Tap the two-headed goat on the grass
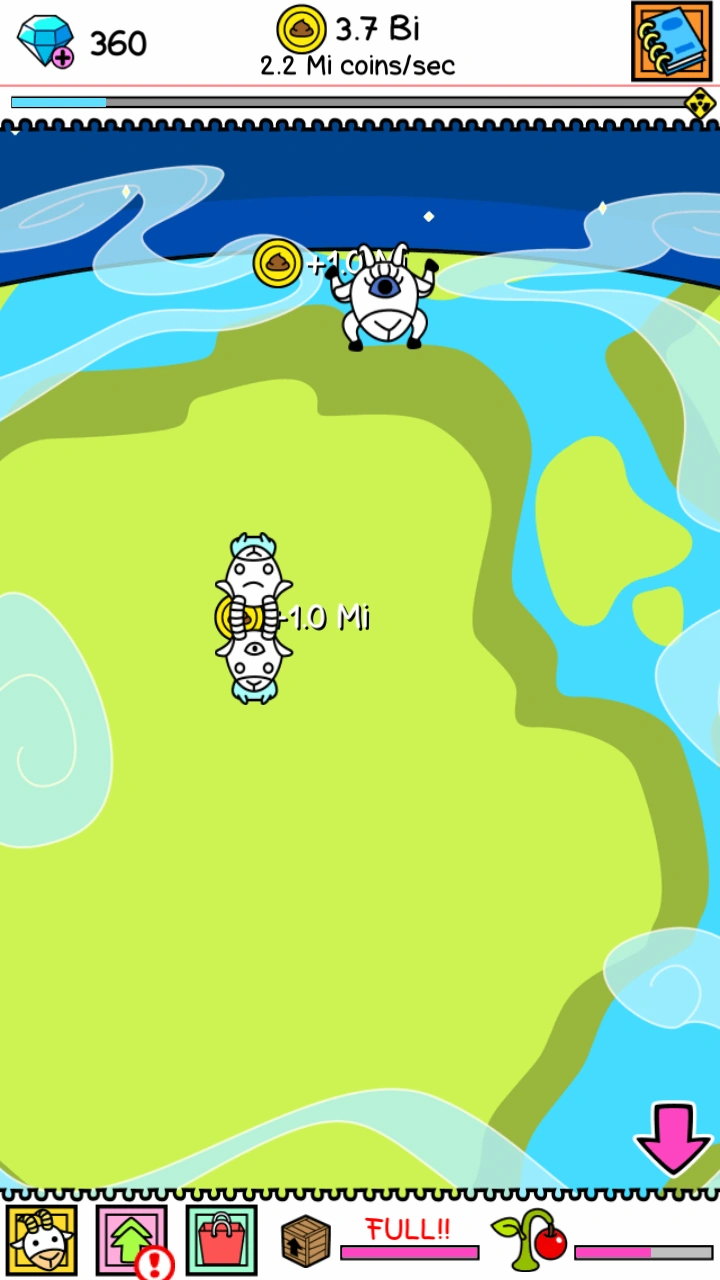 pyautogui.click(x=254, y=618)
